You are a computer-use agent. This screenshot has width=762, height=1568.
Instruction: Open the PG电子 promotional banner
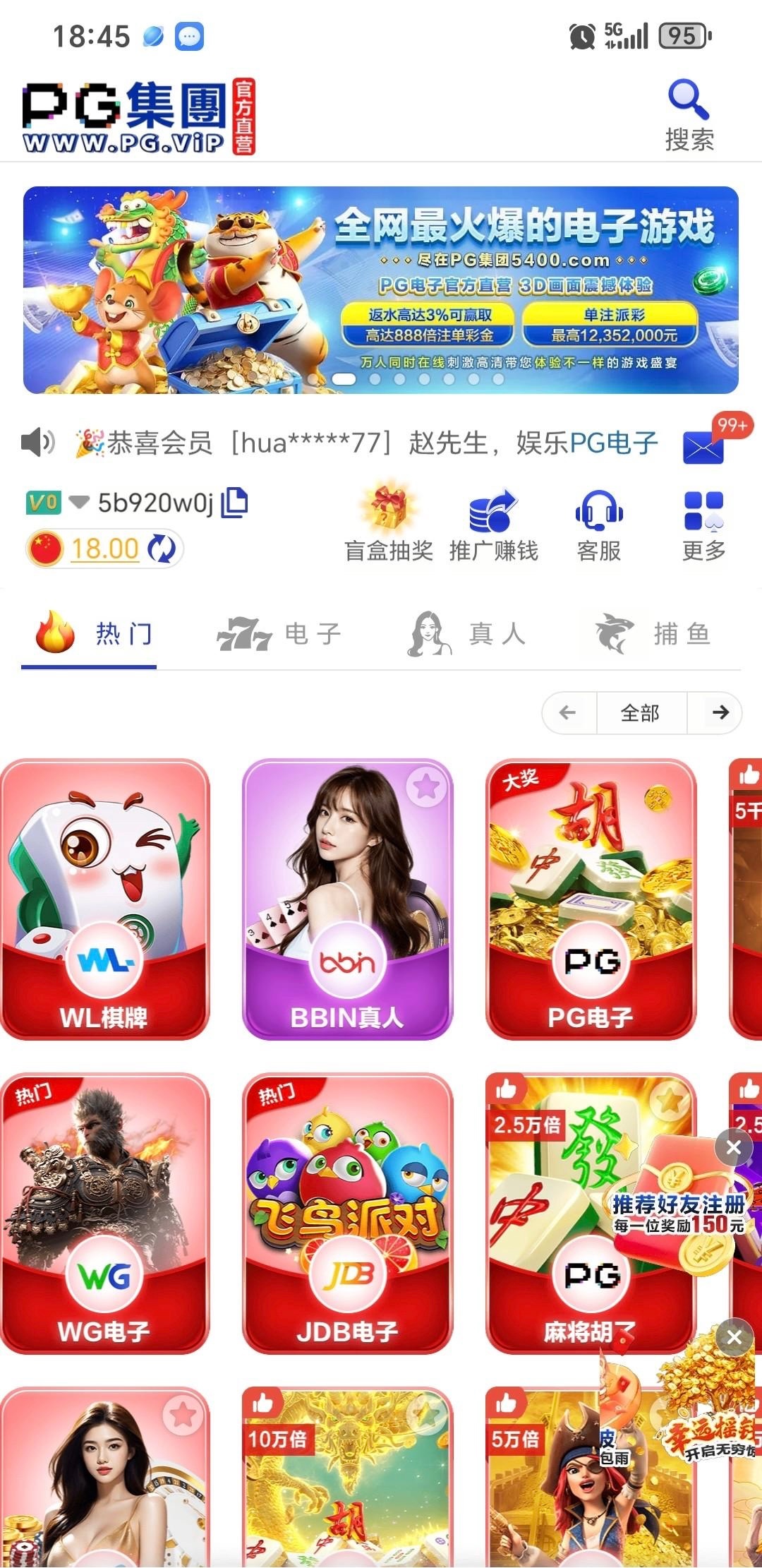coord(381,289)
